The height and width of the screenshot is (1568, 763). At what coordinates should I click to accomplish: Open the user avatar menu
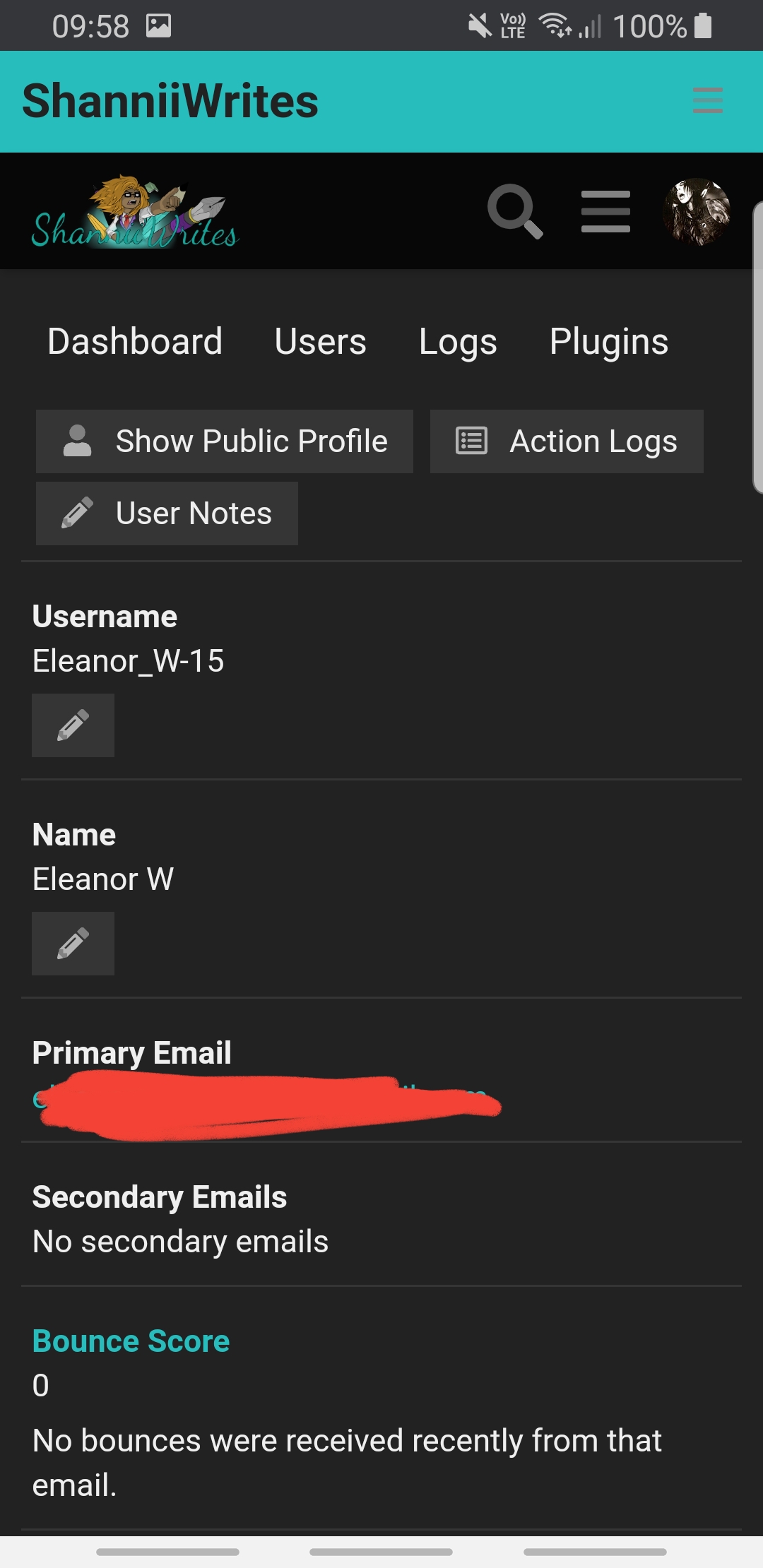[697, 211]
